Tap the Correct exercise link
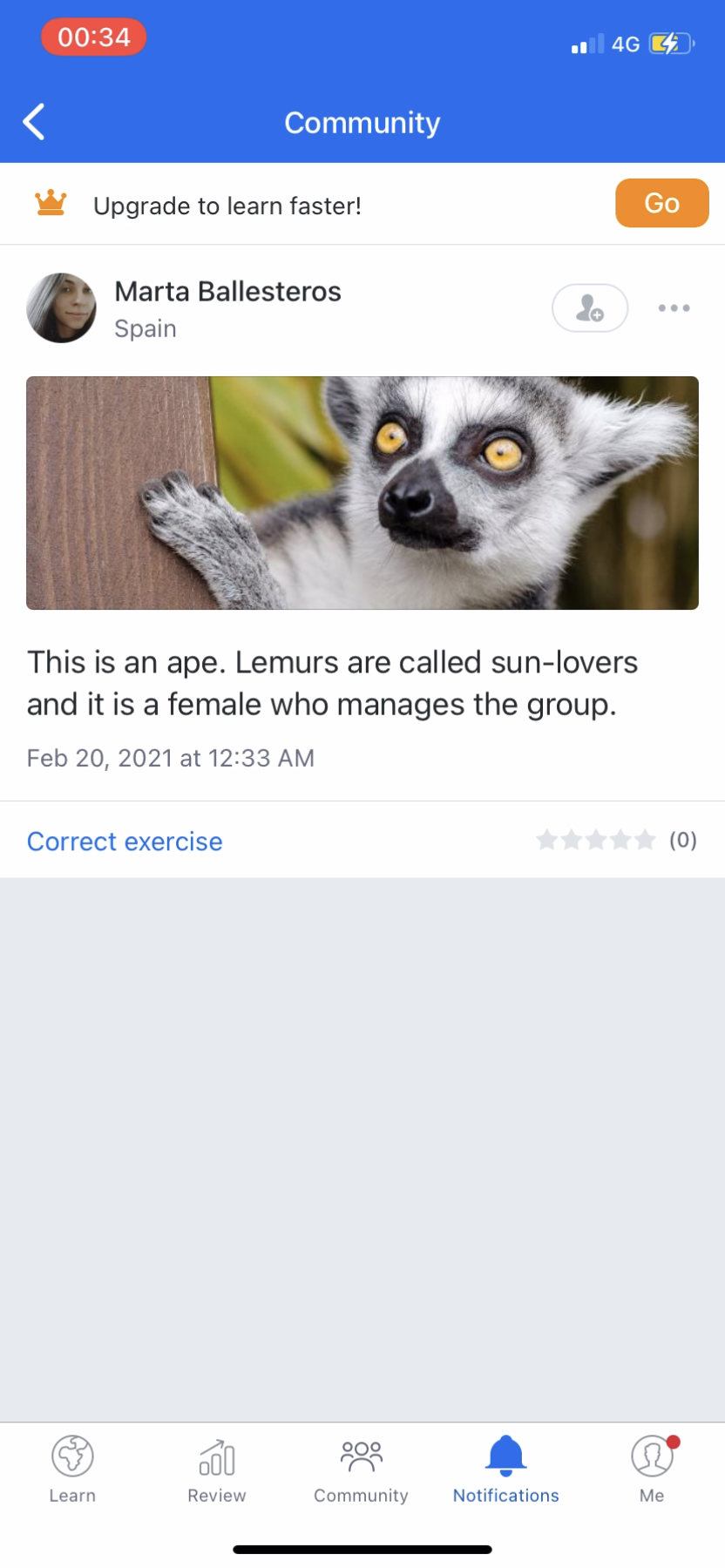 (125, 841)
